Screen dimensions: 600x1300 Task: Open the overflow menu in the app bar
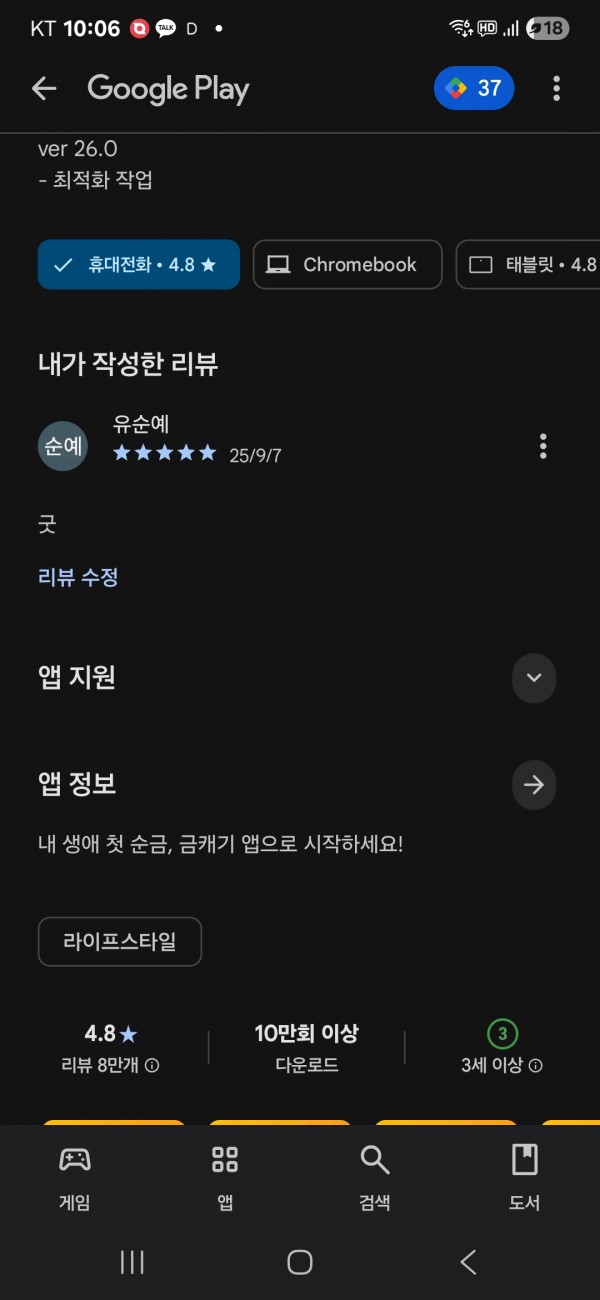[556, 89]
